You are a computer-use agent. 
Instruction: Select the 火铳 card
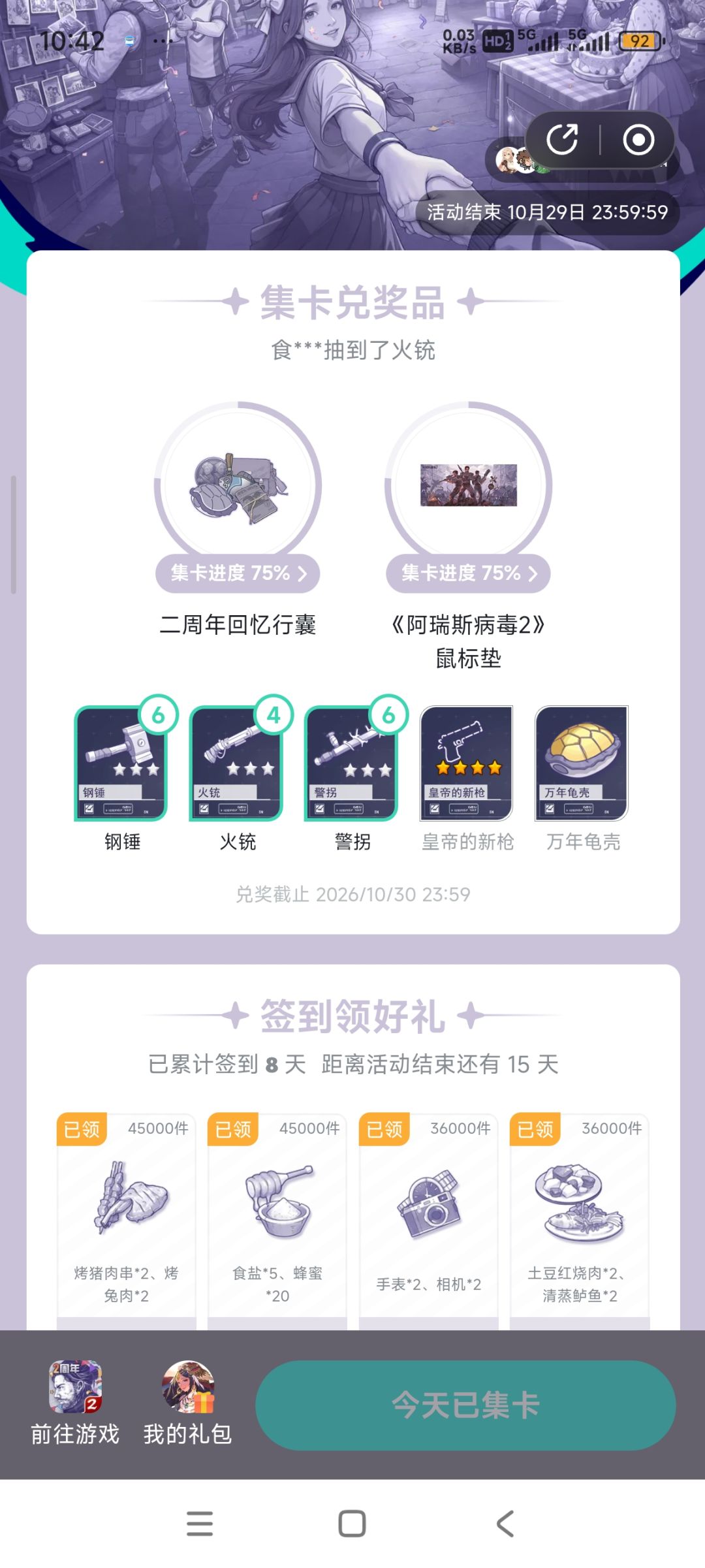click(236, 763)
